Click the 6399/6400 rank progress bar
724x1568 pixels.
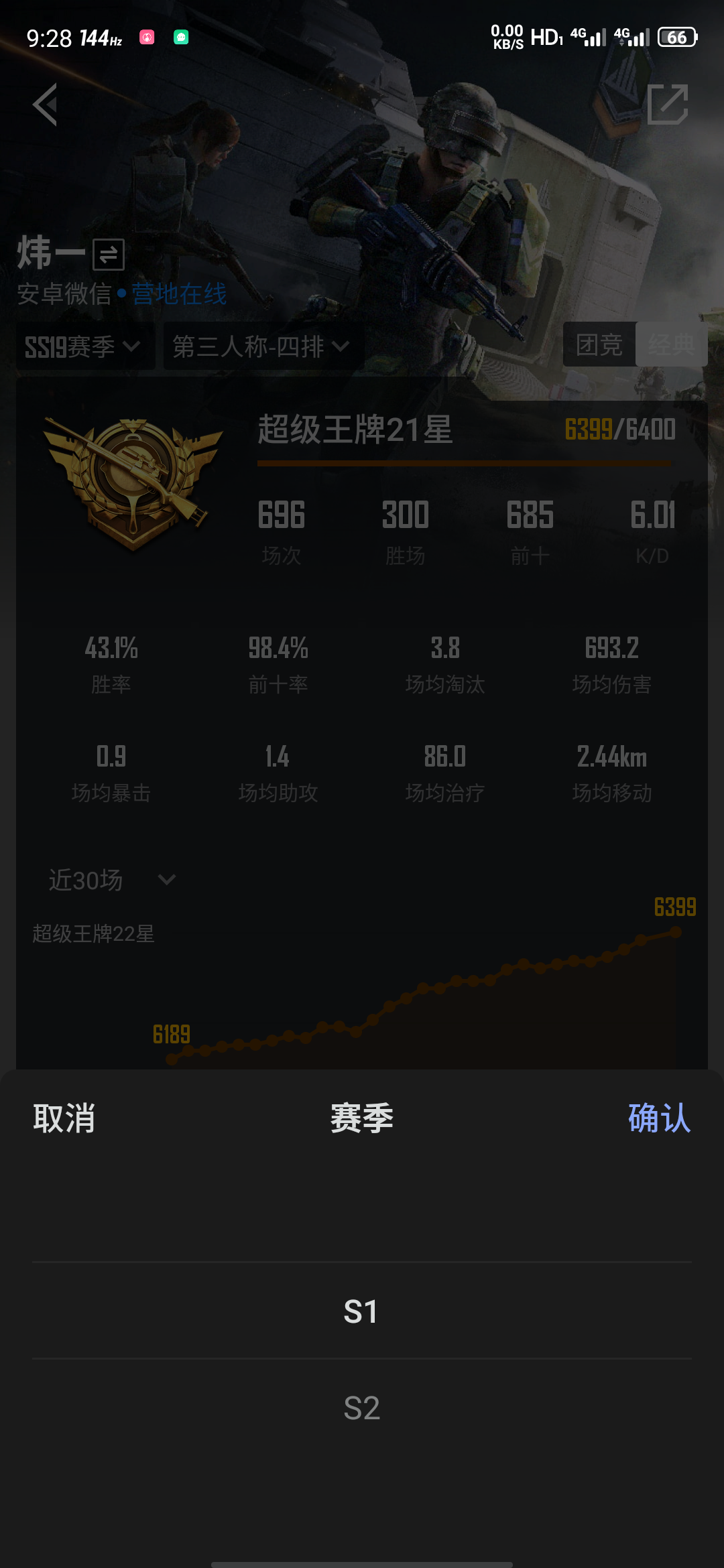click(464, 462)
